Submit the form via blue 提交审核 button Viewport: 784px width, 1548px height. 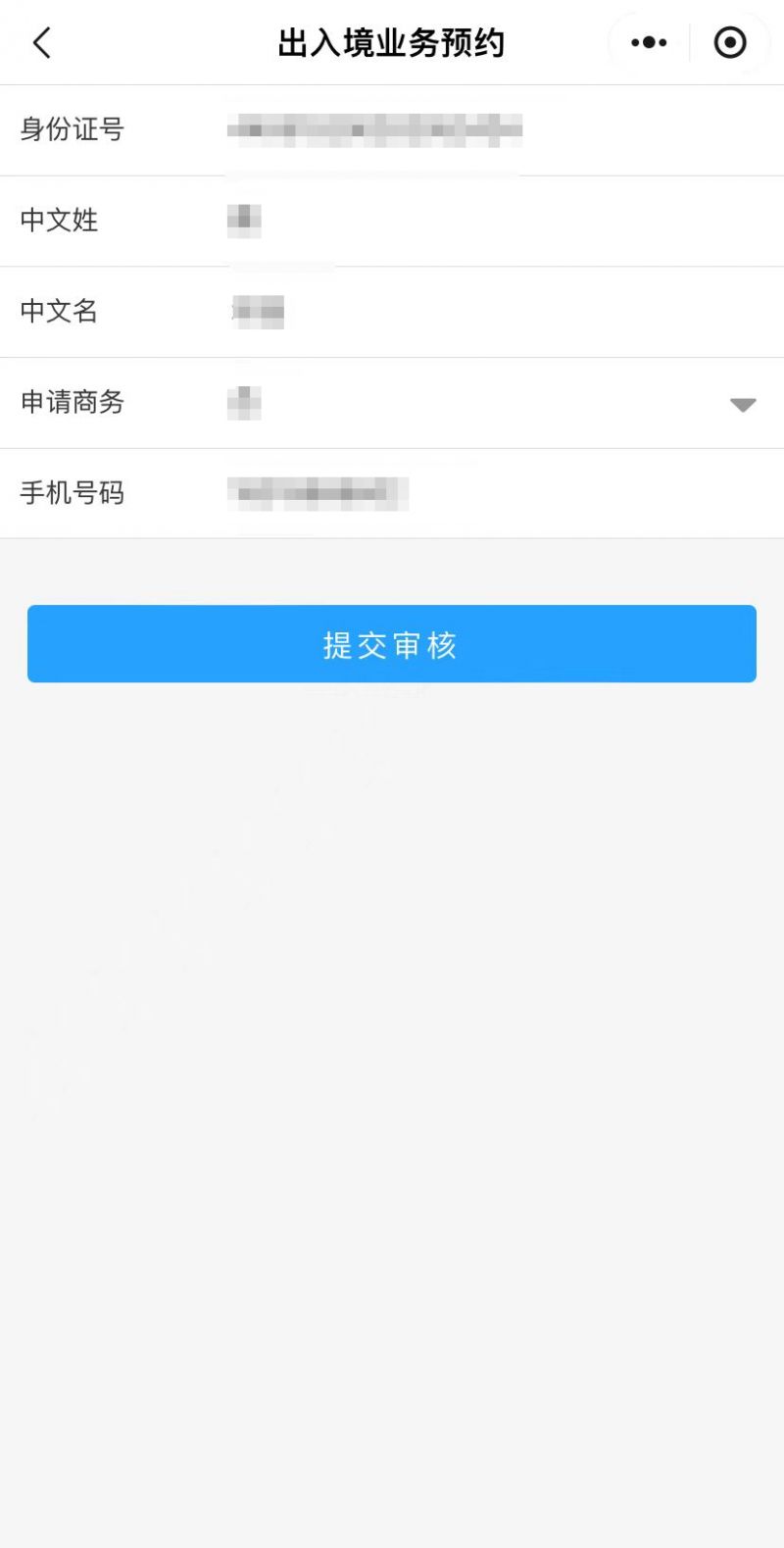coord(391,644)
